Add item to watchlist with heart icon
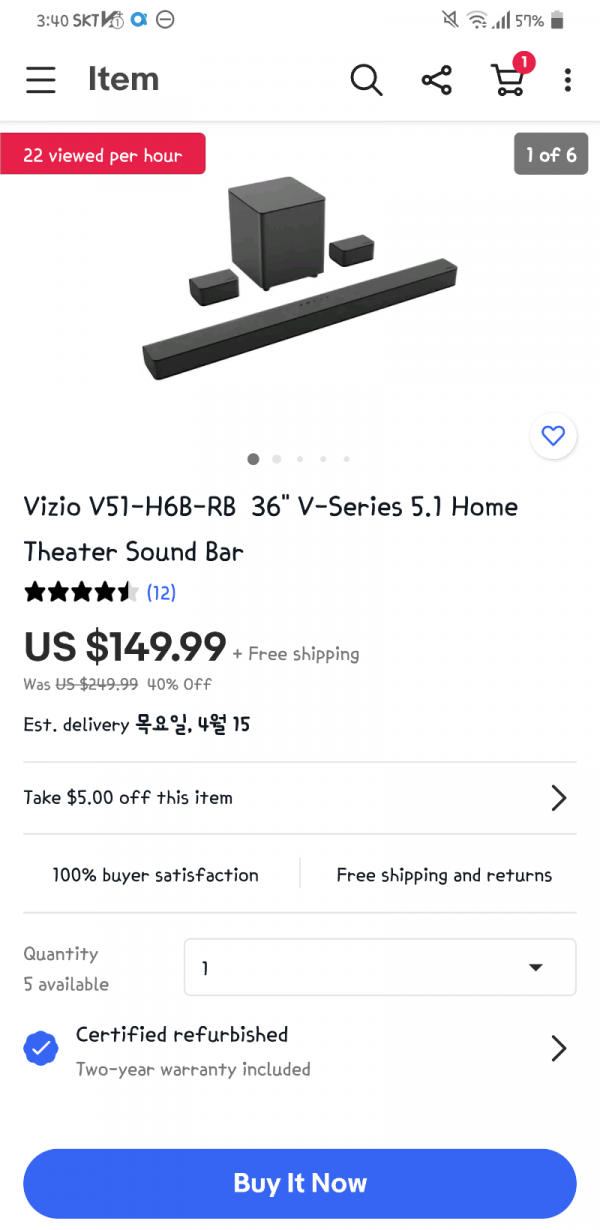 pyautogui.click(x=553, y=436)
